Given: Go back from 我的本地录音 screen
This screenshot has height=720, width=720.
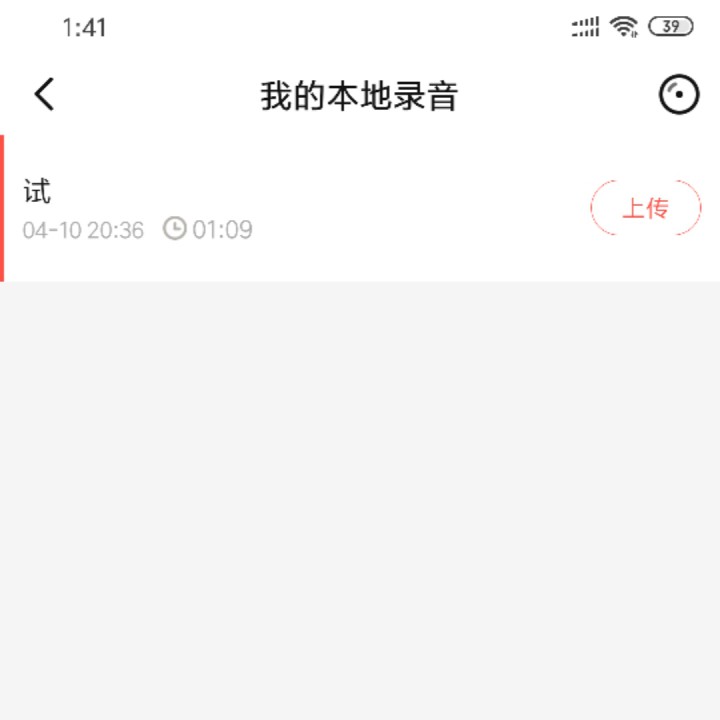Looking at the screenshot, I should click(x=44, y=95).
